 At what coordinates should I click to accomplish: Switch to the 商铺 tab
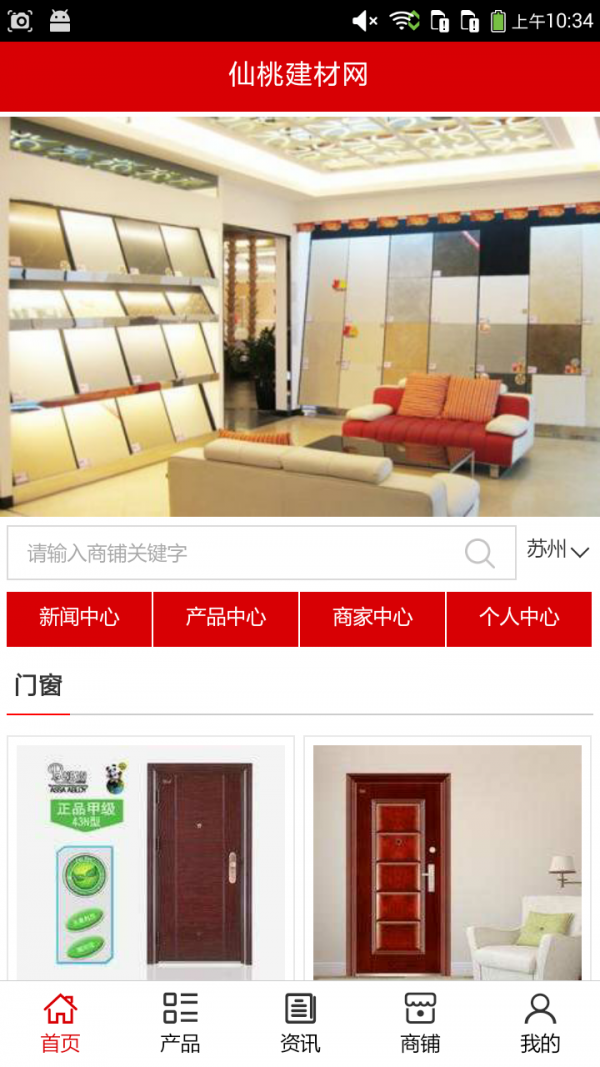(420, 1023)
